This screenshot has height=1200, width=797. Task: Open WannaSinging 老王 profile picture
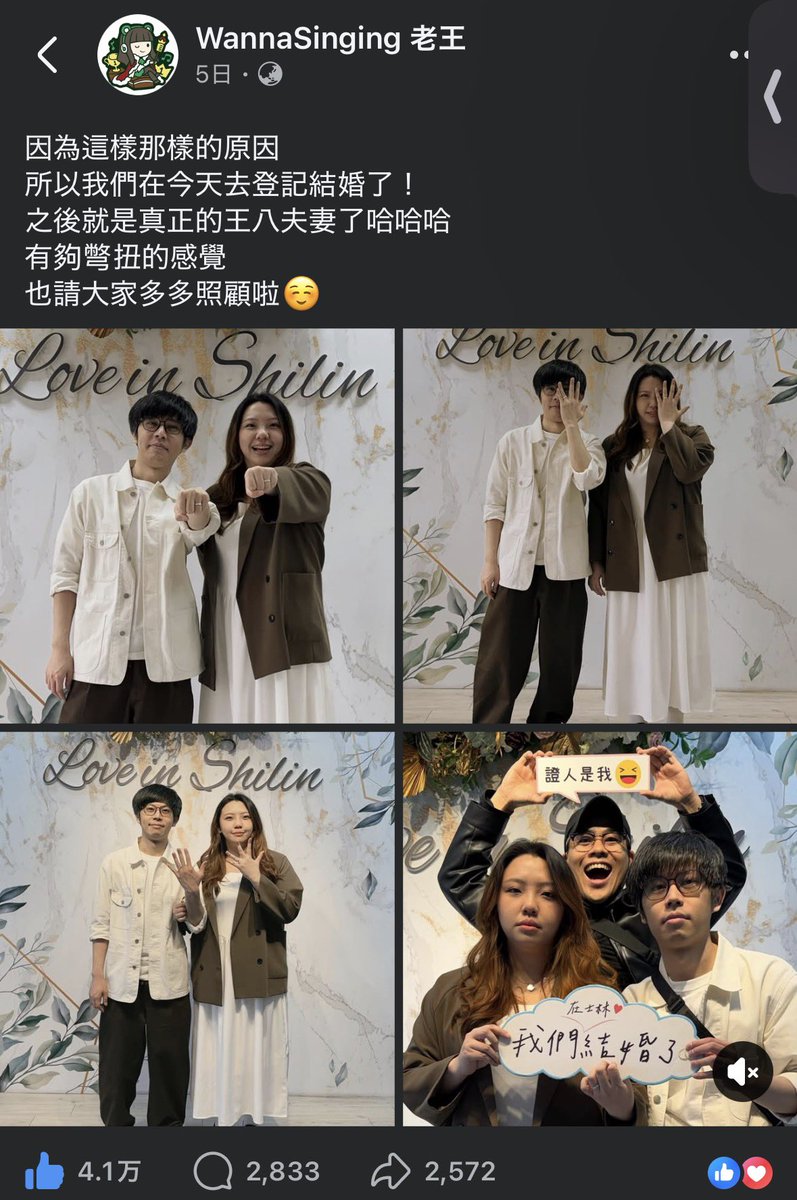click(x=137, y=55)
